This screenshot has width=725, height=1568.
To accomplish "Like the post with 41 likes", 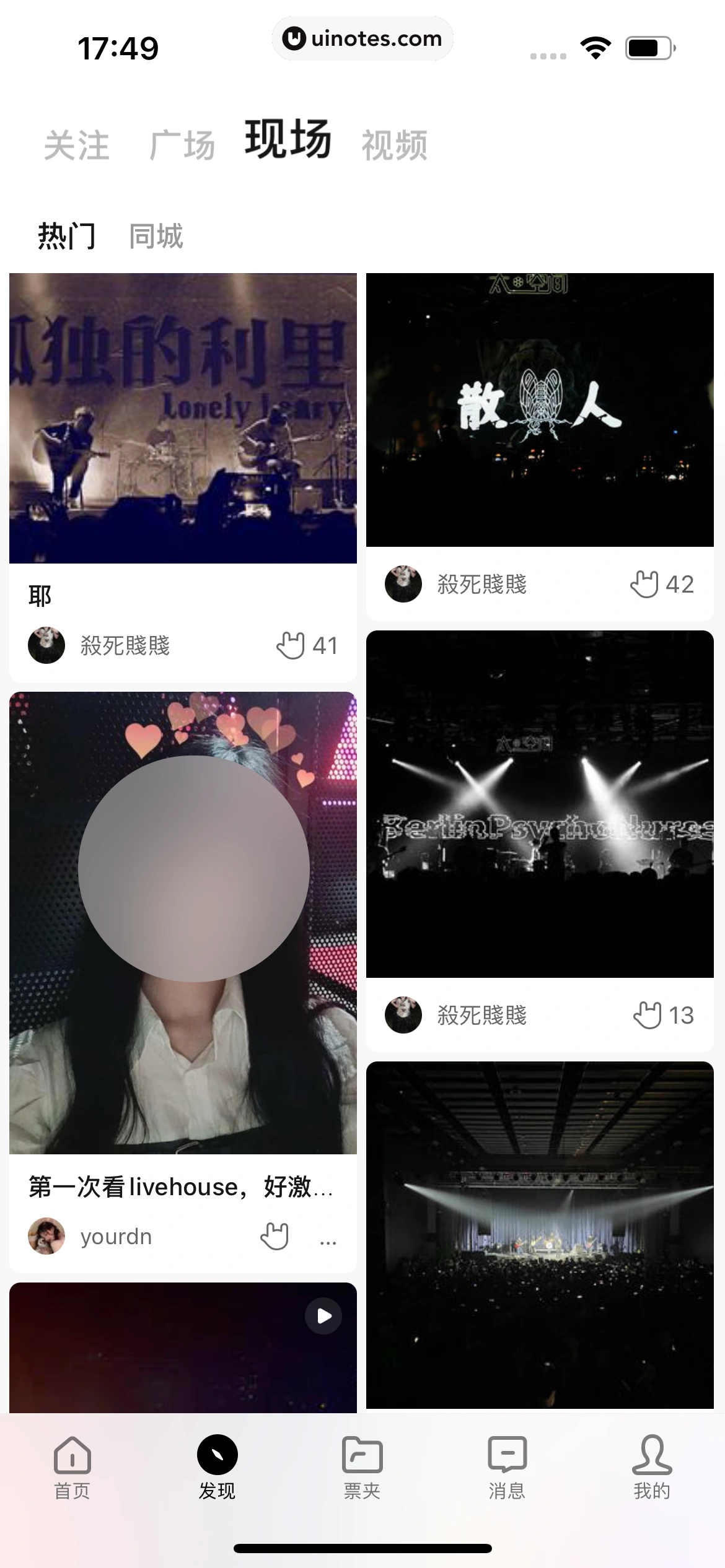I will click(290, 645).
